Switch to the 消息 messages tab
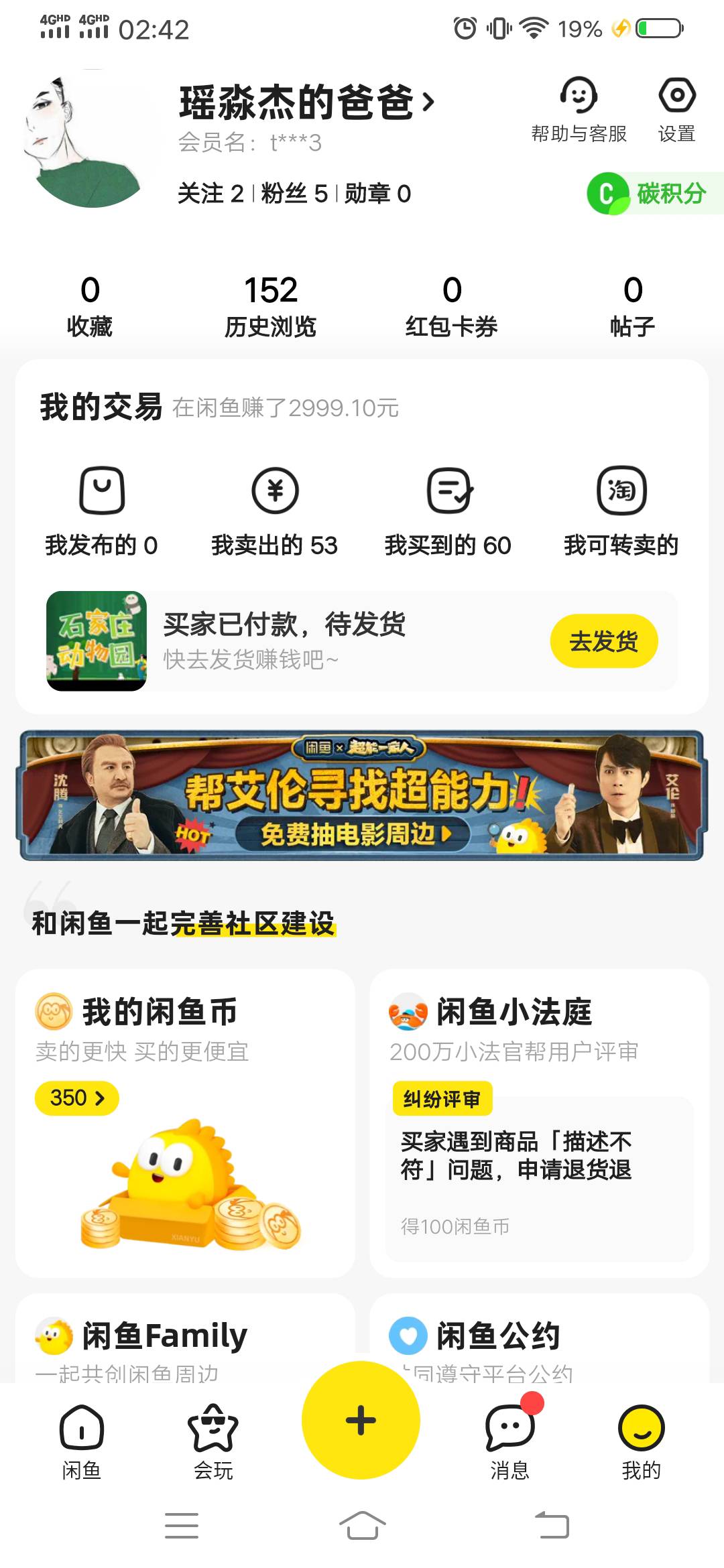Image resolution: width=724 pixels, height=1568 pixels. click(x=509, y=1441)
